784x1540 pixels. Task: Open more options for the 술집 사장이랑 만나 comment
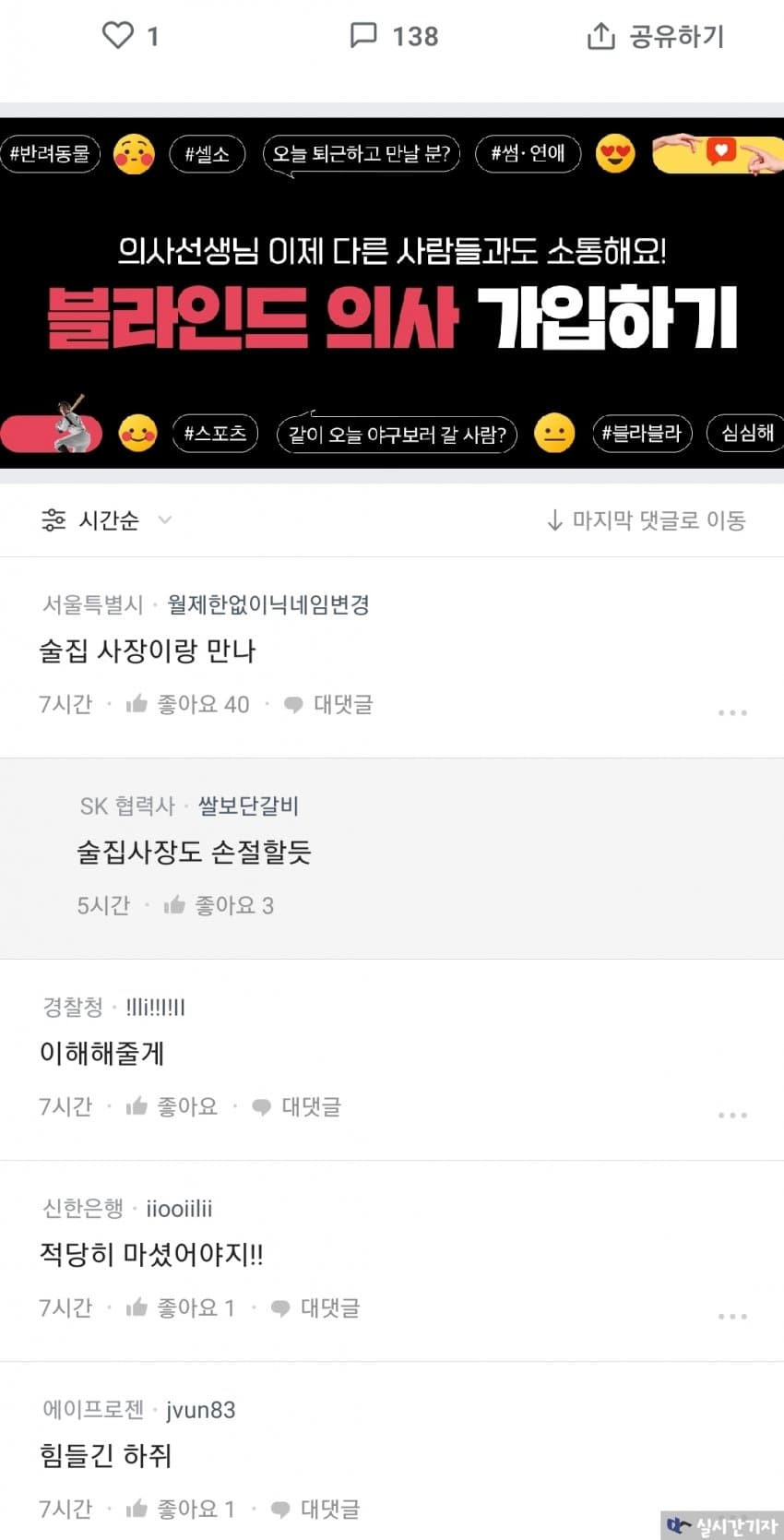(731, 712)
